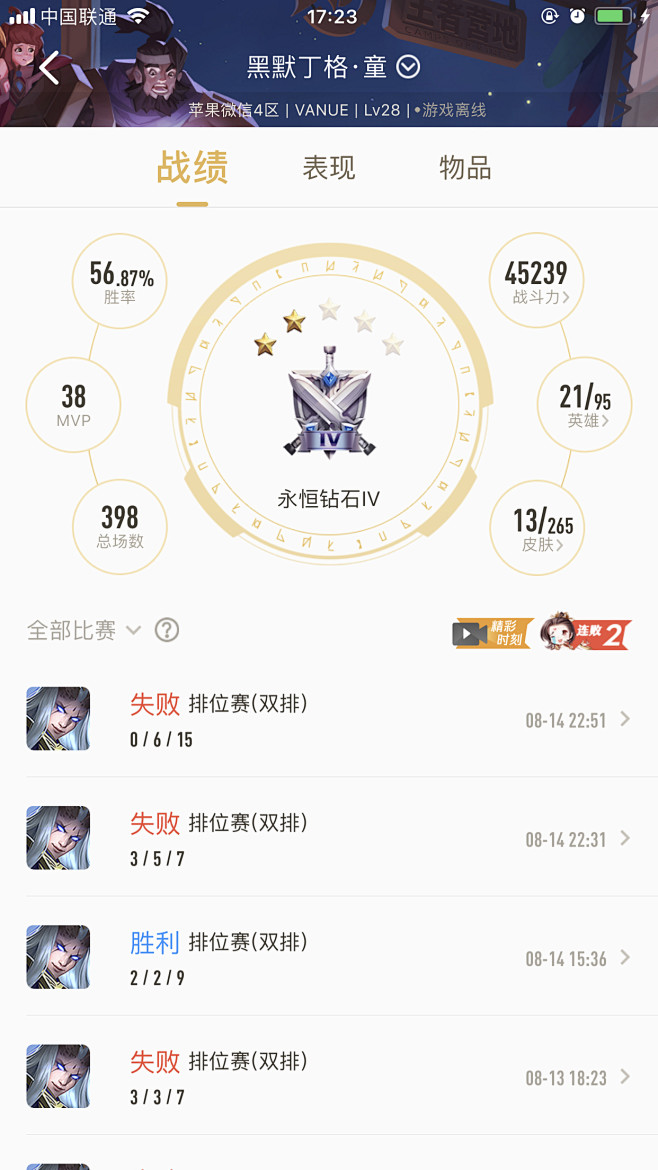
Task: Open 战斗力 45239 details
Action: 536,281
